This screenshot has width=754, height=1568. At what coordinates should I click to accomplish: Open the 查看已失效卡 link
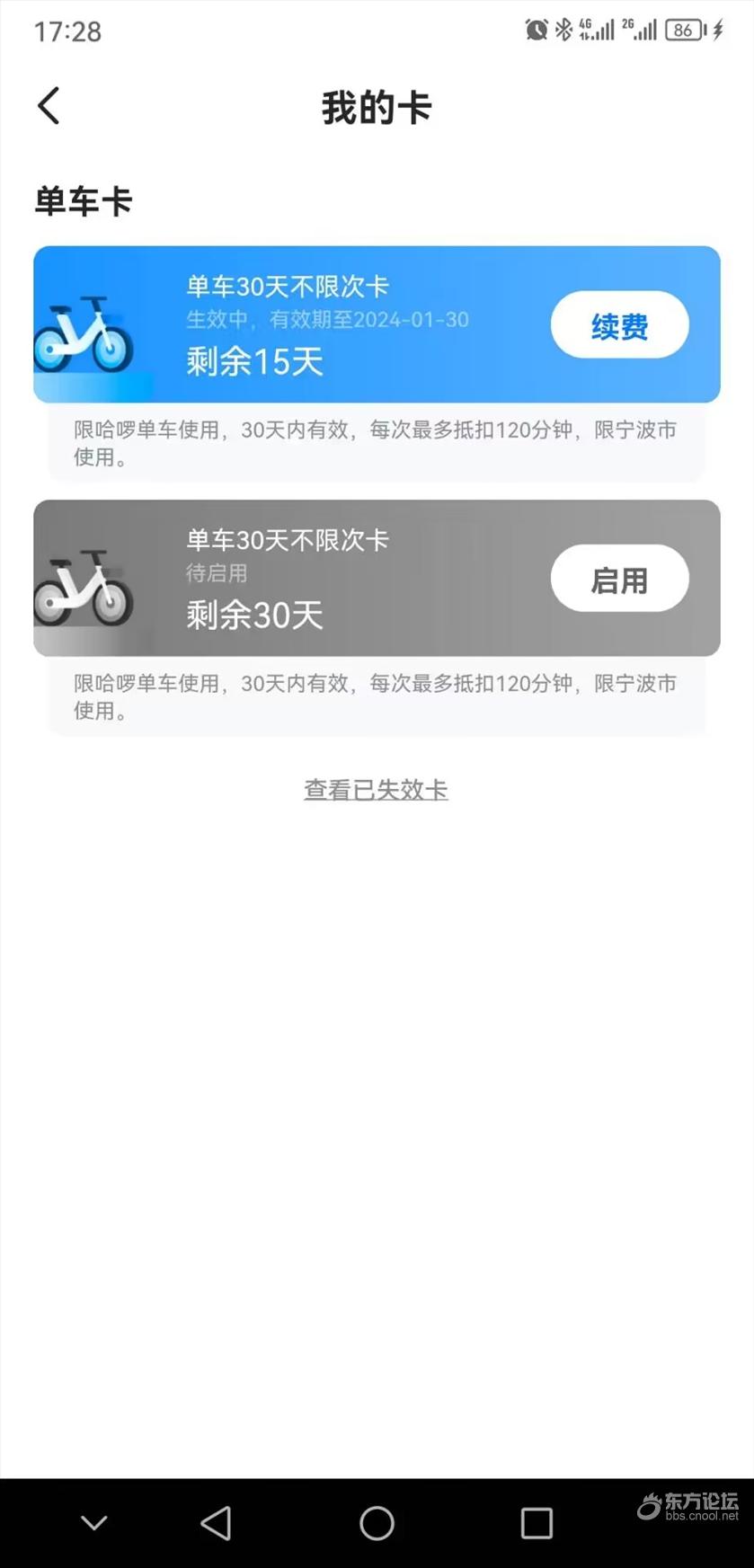tap(376, 790)
